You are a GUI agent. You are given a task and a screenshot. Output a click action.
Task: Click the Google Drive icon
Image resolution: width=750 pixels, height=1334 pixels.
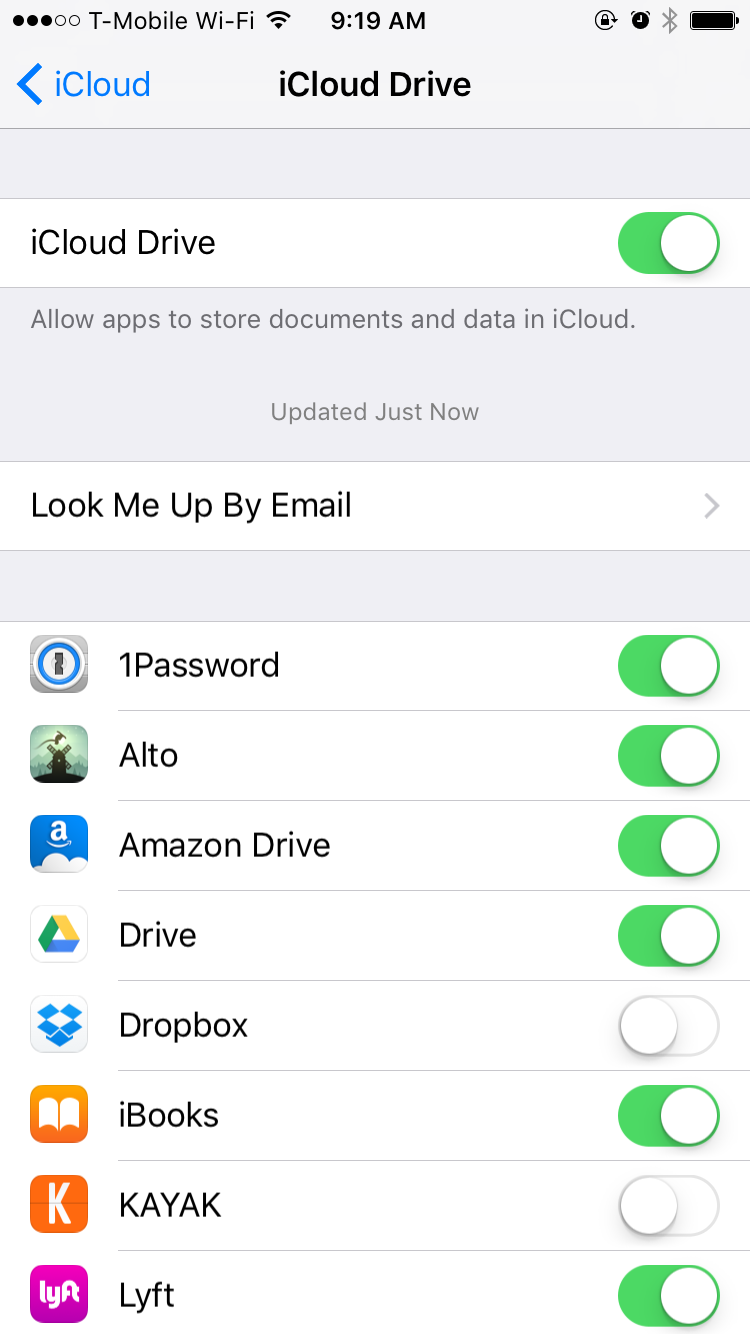pyautogui.click(x=58, y=934)
